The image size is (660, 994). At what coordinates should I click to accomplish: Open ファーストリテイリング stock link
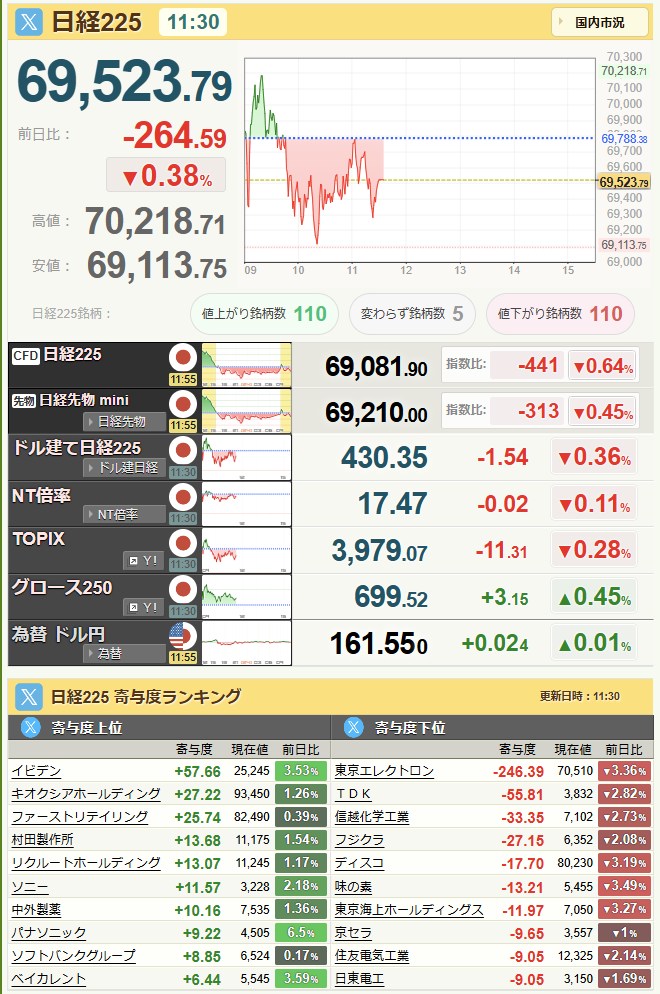click(80, 816)
